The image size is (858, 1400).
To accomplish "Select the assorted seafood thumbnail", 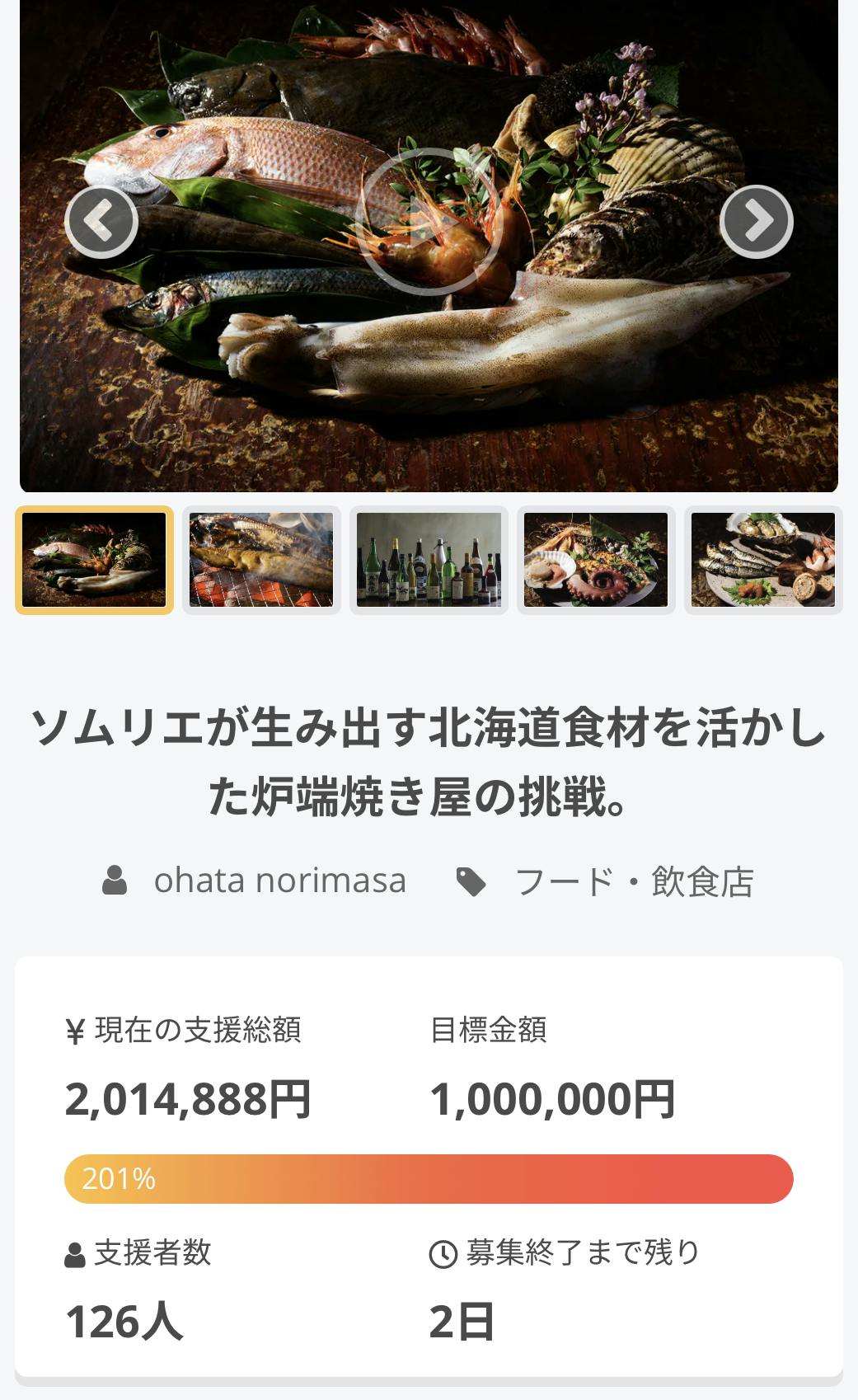I will coord(94,560).
